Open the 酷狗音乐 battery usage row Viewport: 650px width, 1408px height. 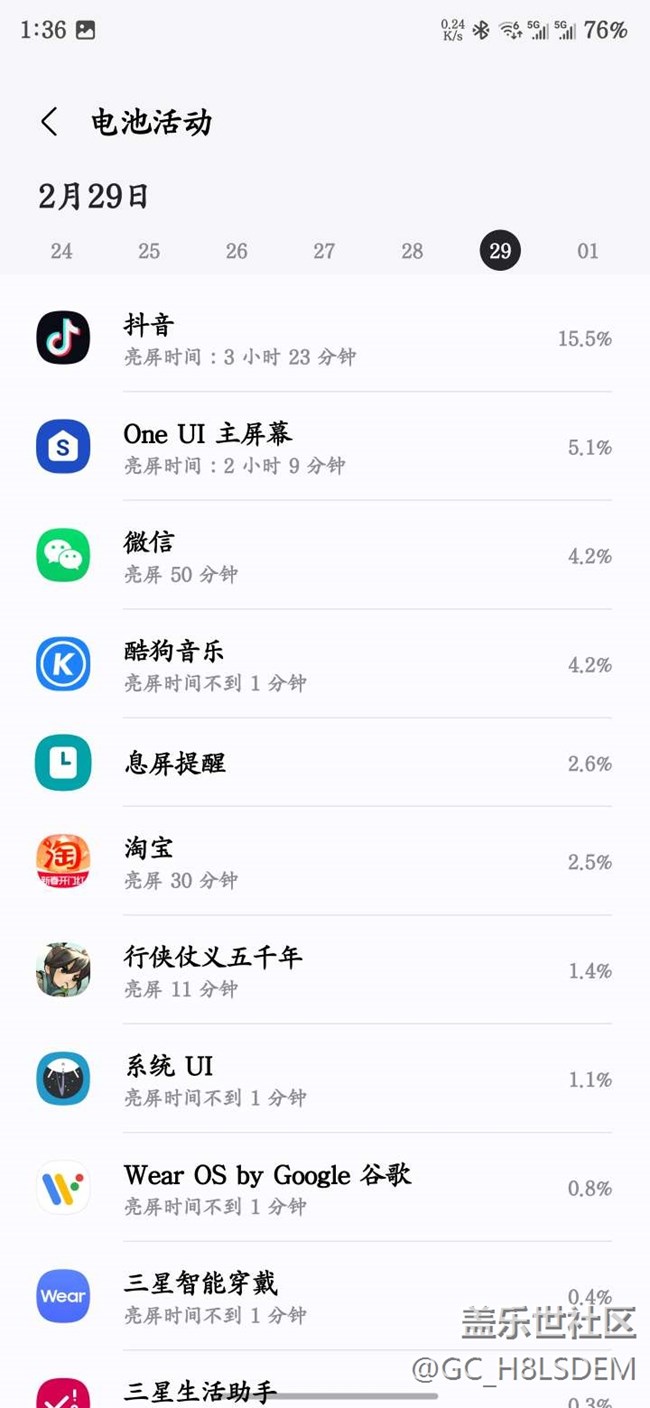point(324,665)
